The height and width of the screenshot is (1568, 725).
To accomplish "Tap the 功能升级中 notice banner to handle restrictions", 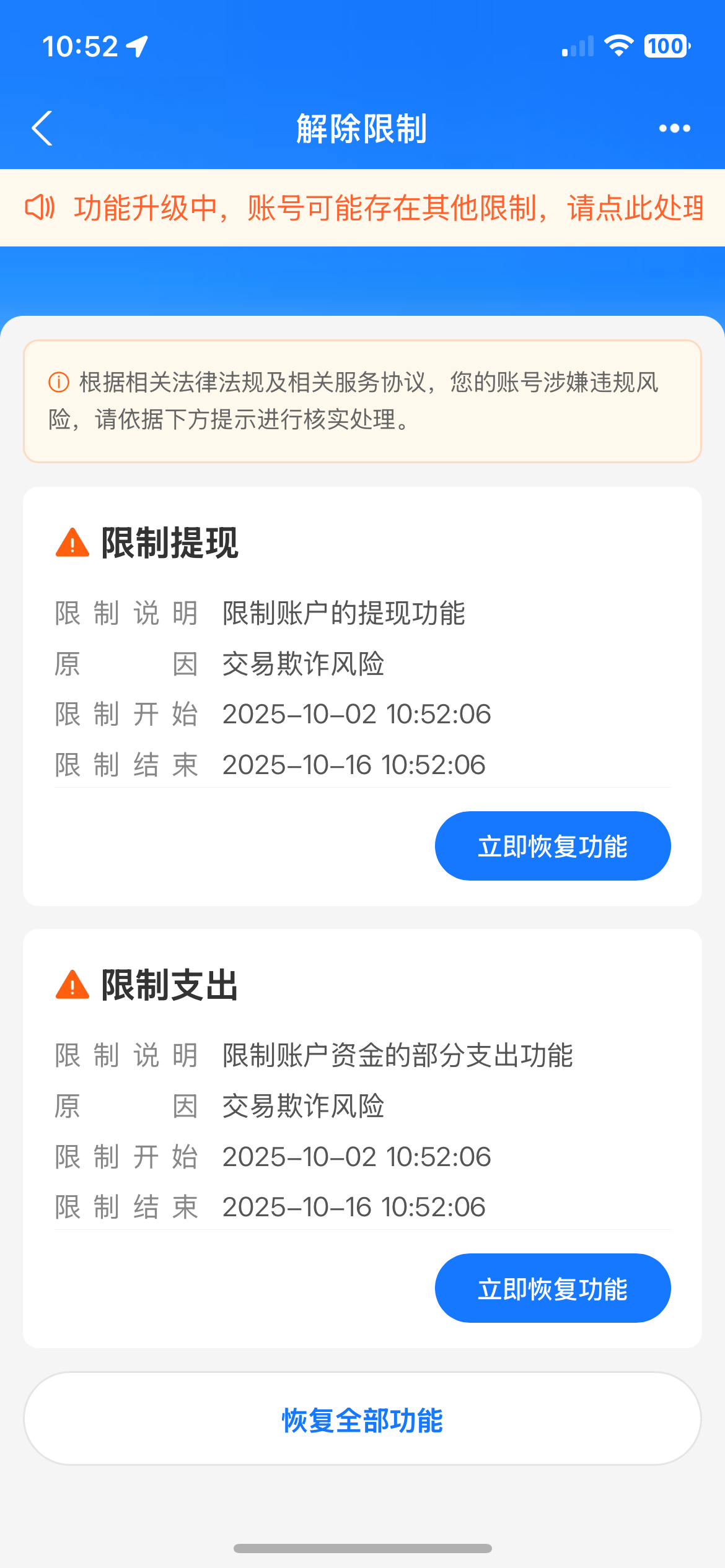I will [x=362, y=208].
